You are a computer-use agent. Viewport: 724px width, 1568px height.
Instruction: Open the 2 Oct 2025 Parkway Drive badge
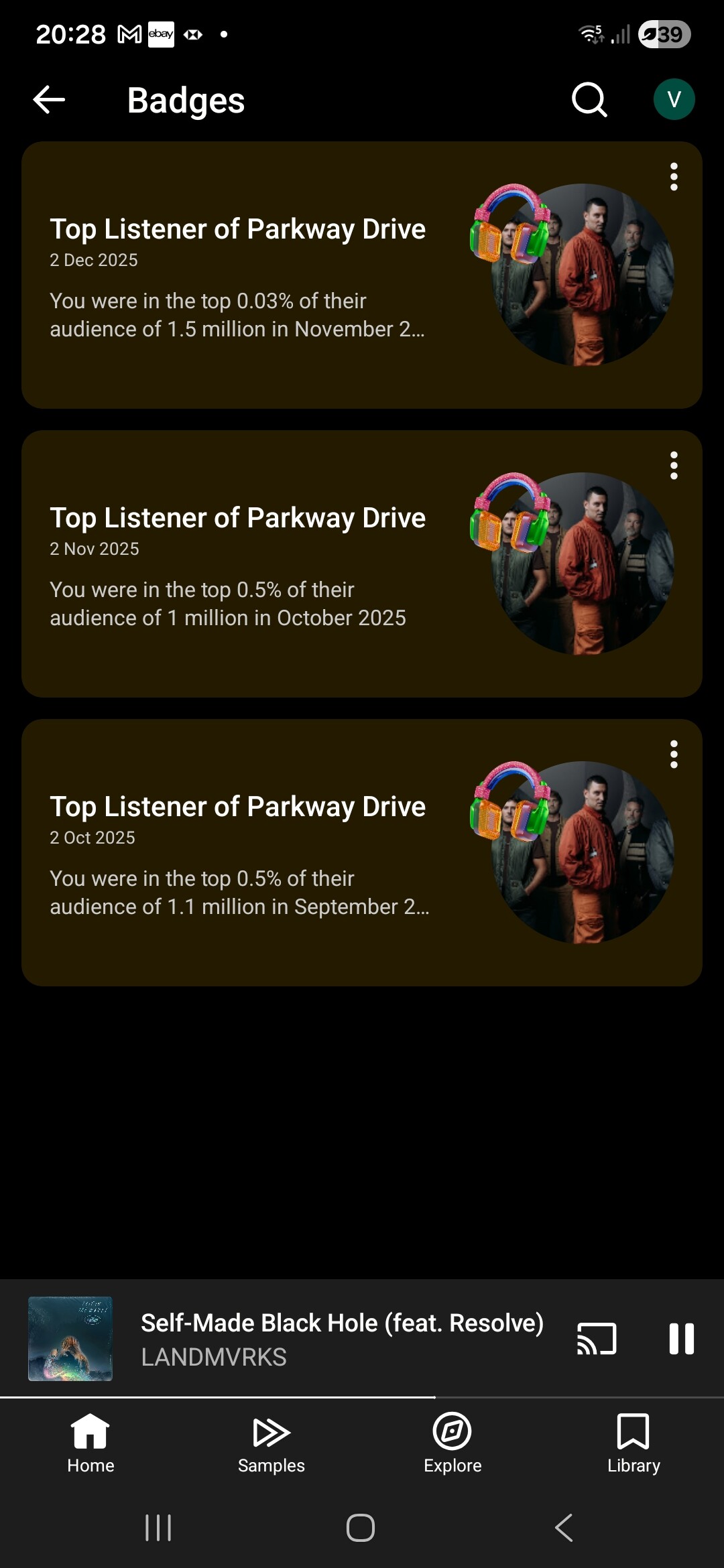click(x=268, y=852)
